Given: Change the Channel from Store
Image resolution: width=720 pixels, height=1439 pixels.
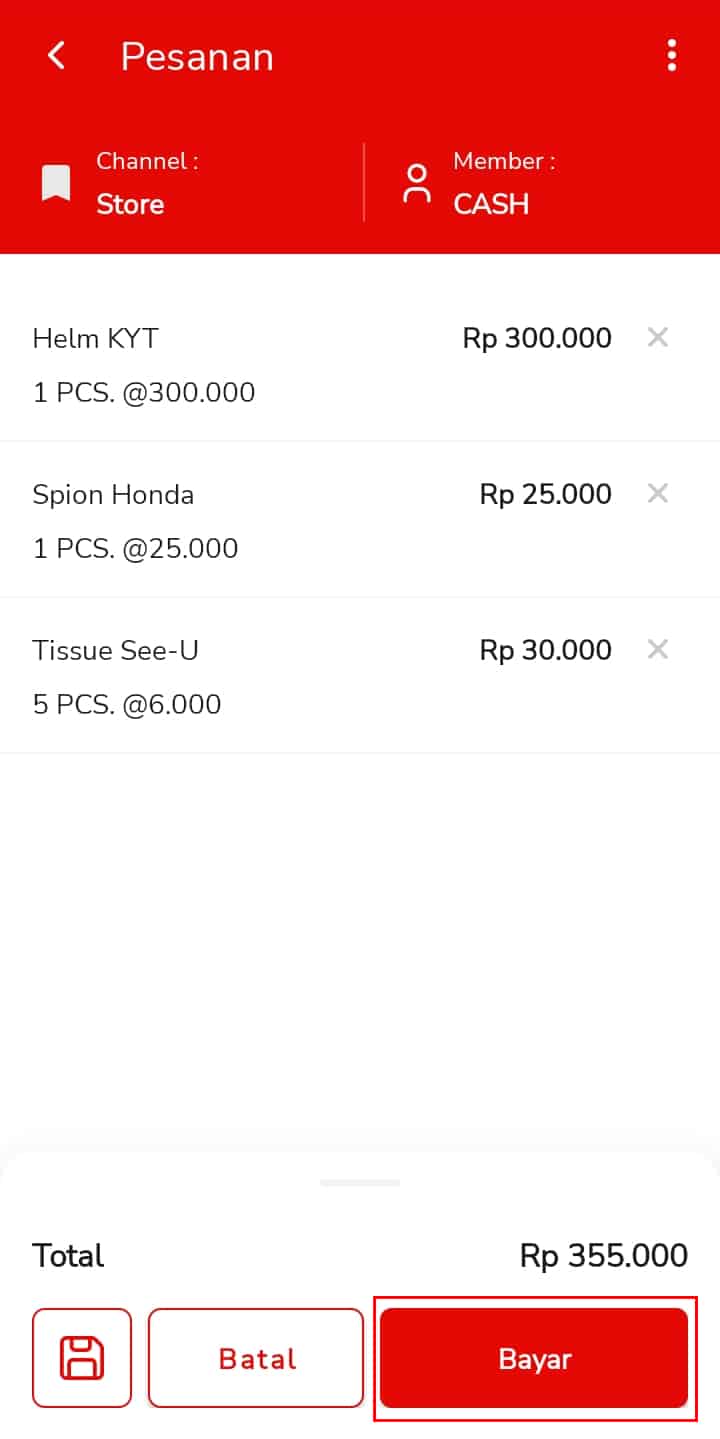Looking at the screenshot, I should (x=130, y=183).
